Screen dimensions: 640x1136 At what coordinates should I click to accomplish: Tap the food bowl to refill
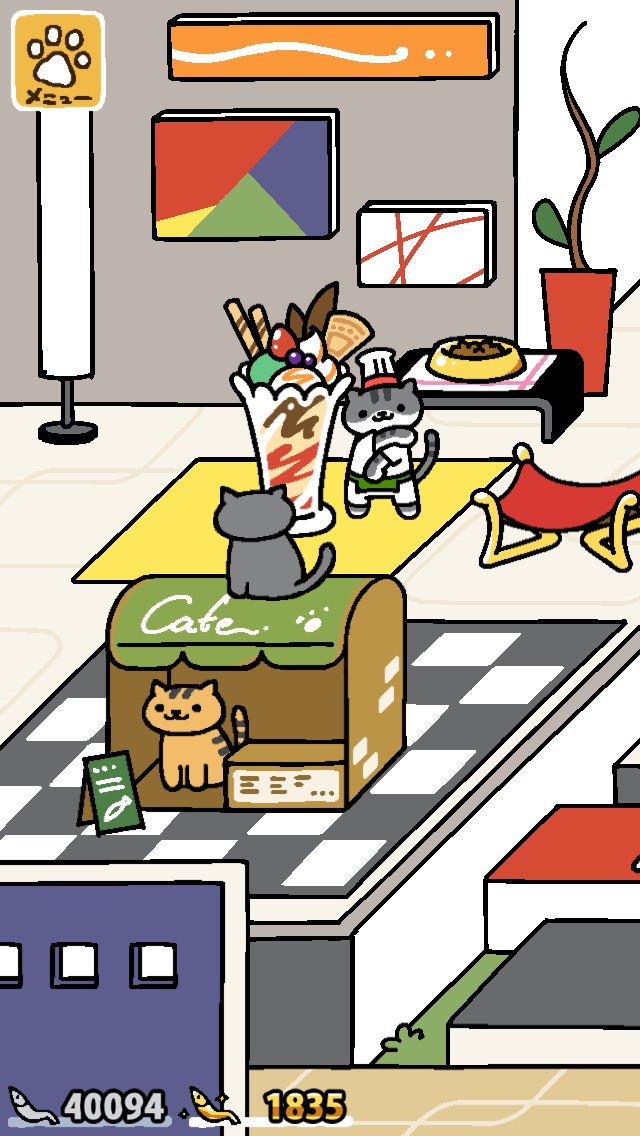coord(475,358)
